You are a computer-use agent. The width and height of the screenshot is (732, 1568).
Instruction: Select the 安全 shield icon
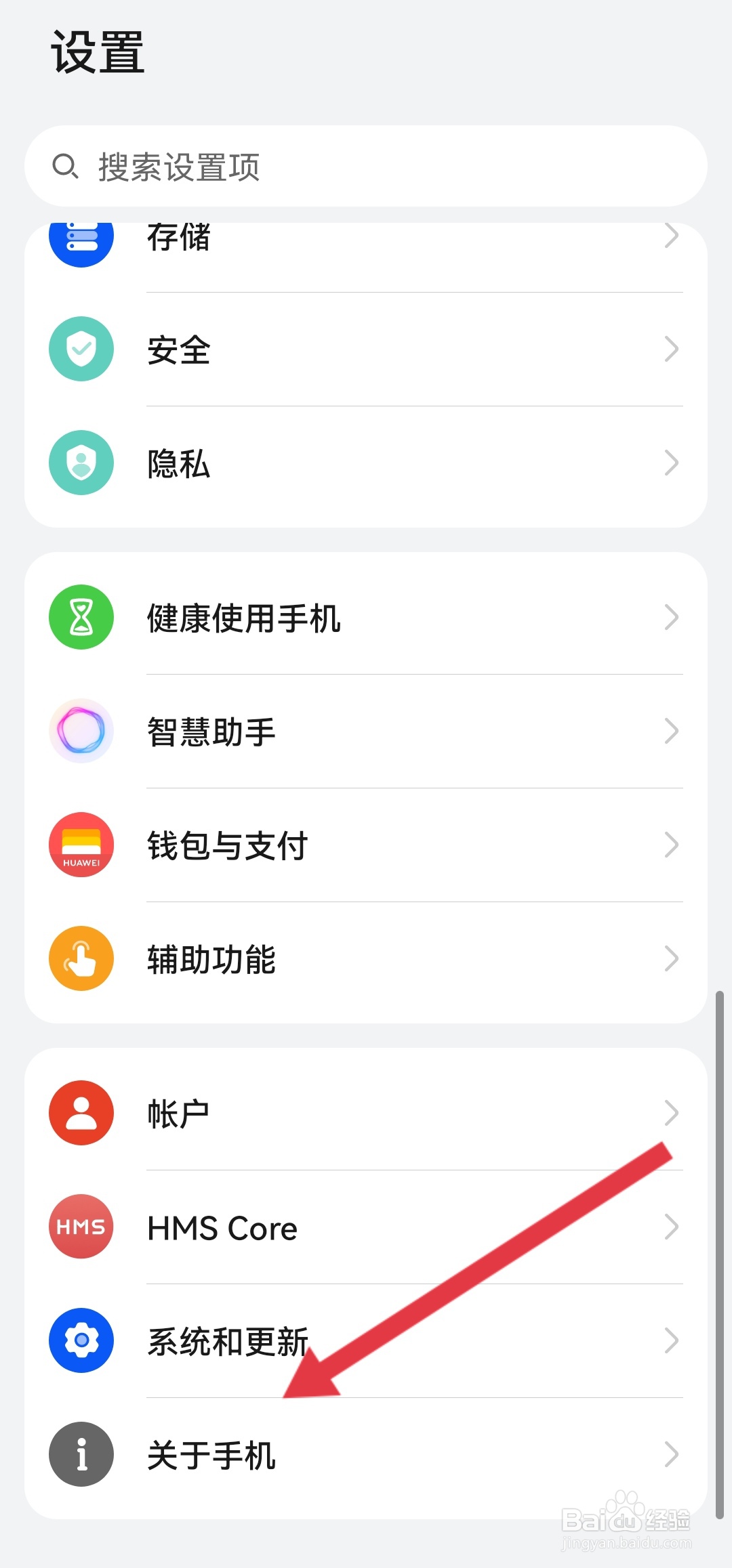(81, 349)
